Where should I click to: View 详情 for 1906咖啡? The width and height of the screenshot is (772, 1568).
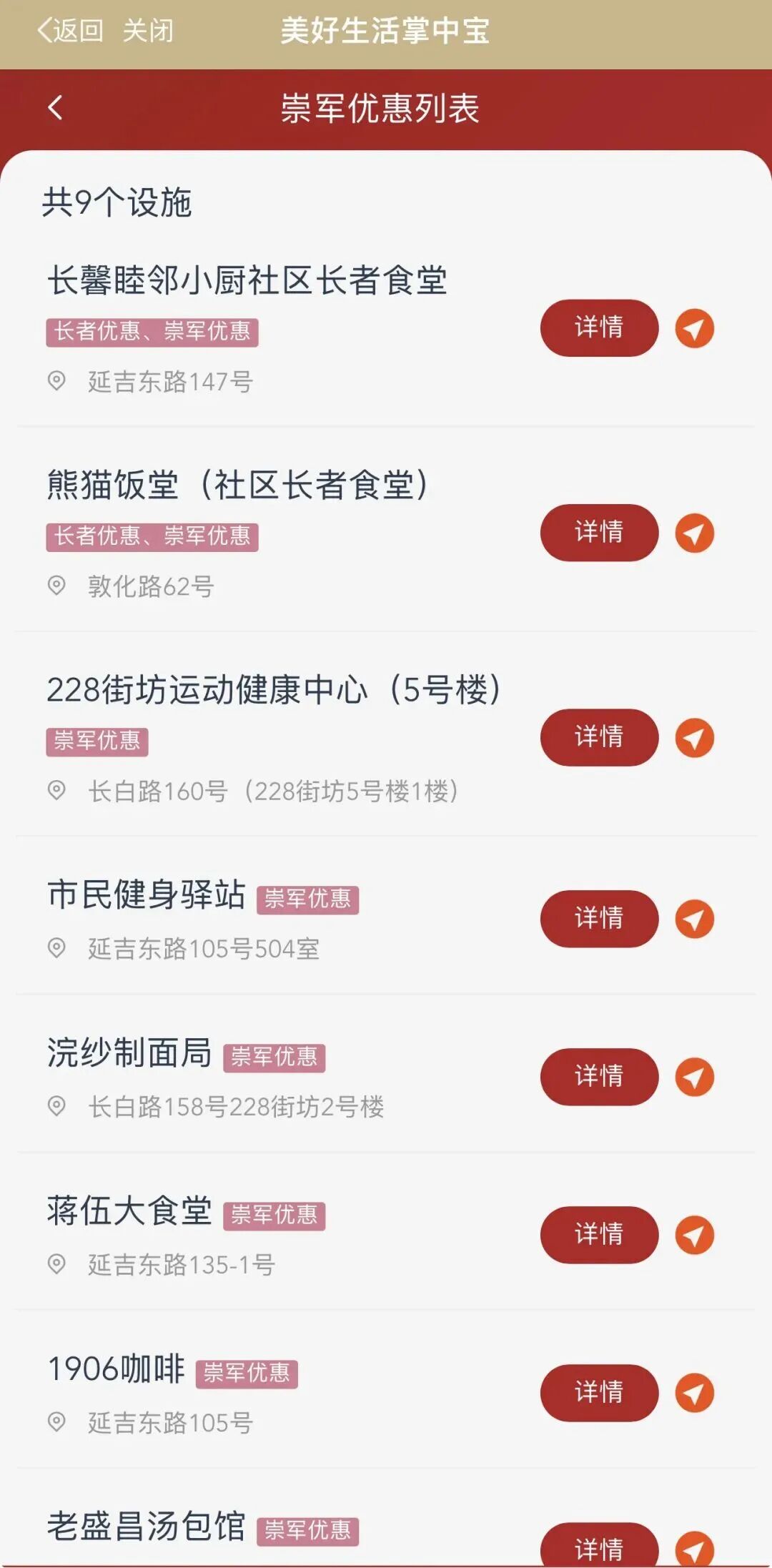click(599, 1393)
